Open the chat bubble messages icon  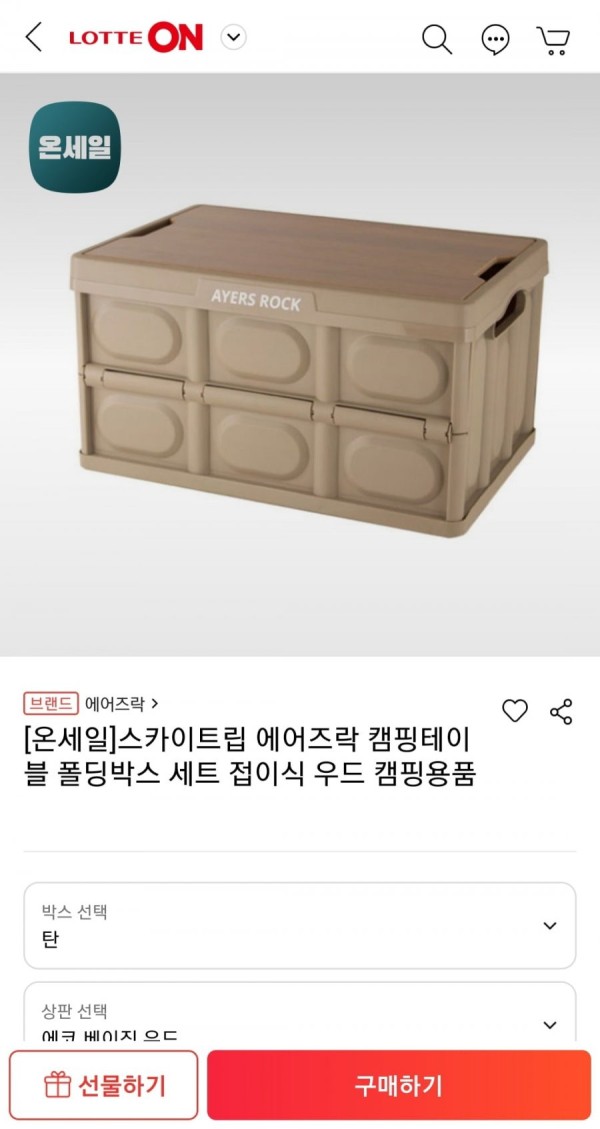pyautogui.click(x=495, y=39)
